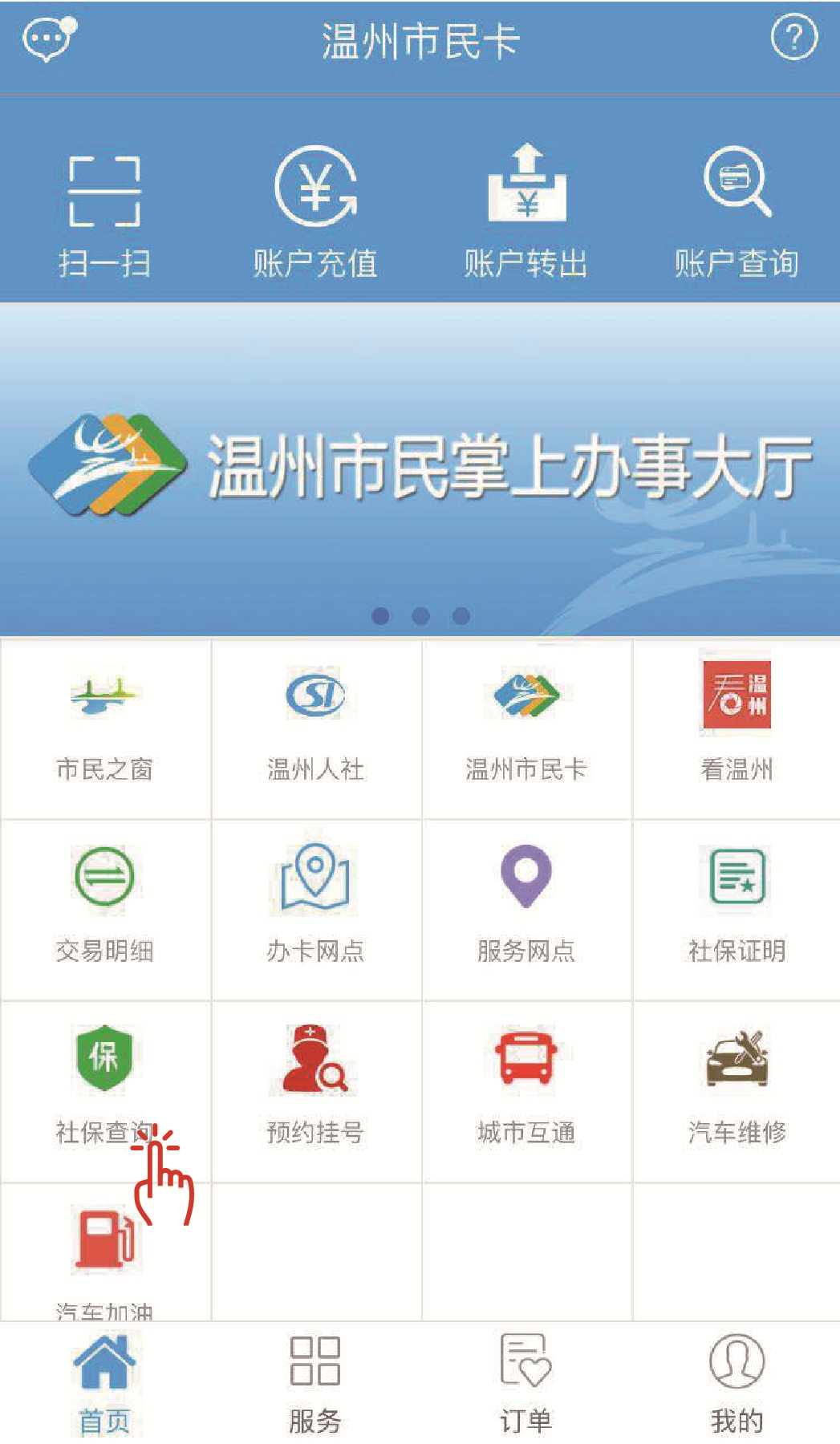This screenshot has width=840, height=1444.
Task: Open 账户转出 account transfer out
Action: [526, 213]
